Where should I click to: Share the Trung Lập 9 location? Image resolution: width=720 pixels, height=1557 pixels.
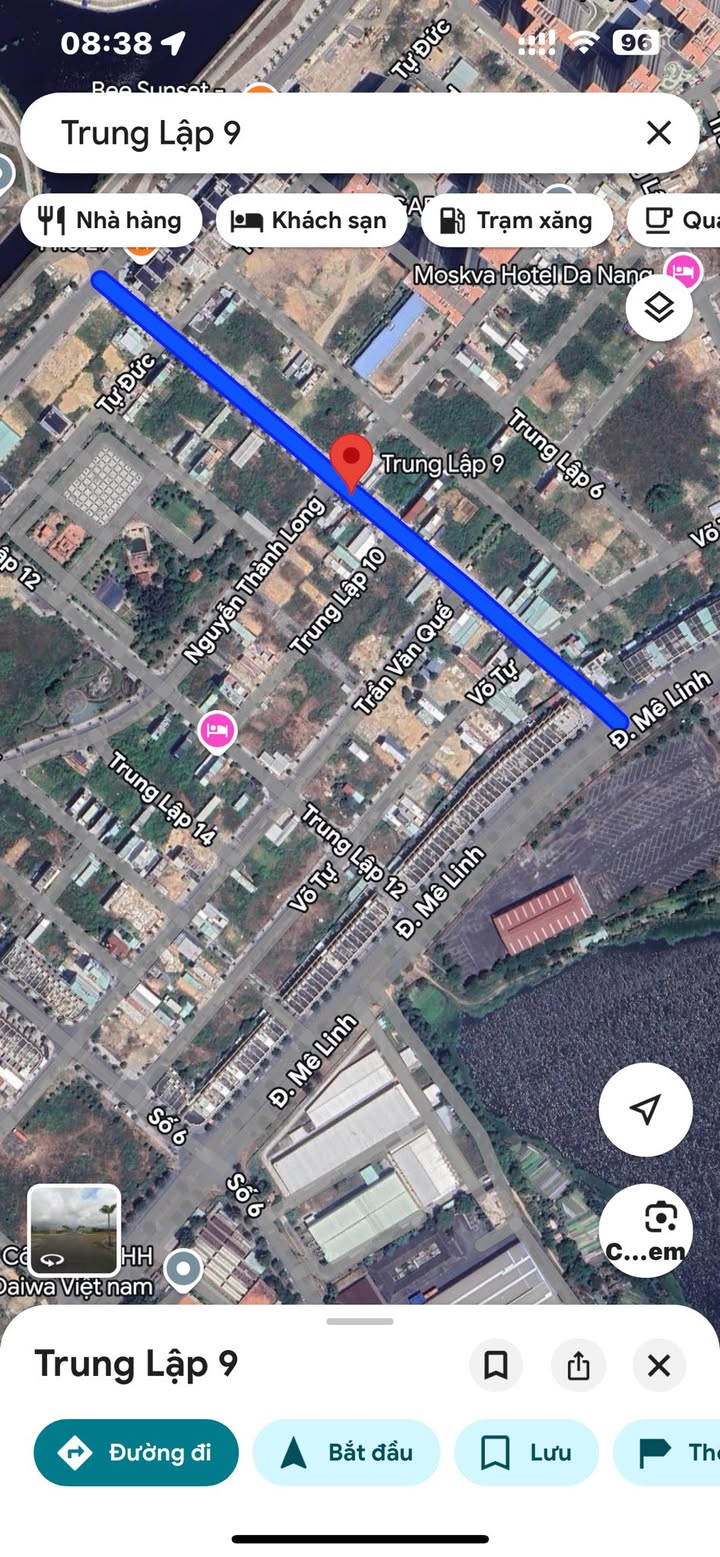click(578, 1365)
